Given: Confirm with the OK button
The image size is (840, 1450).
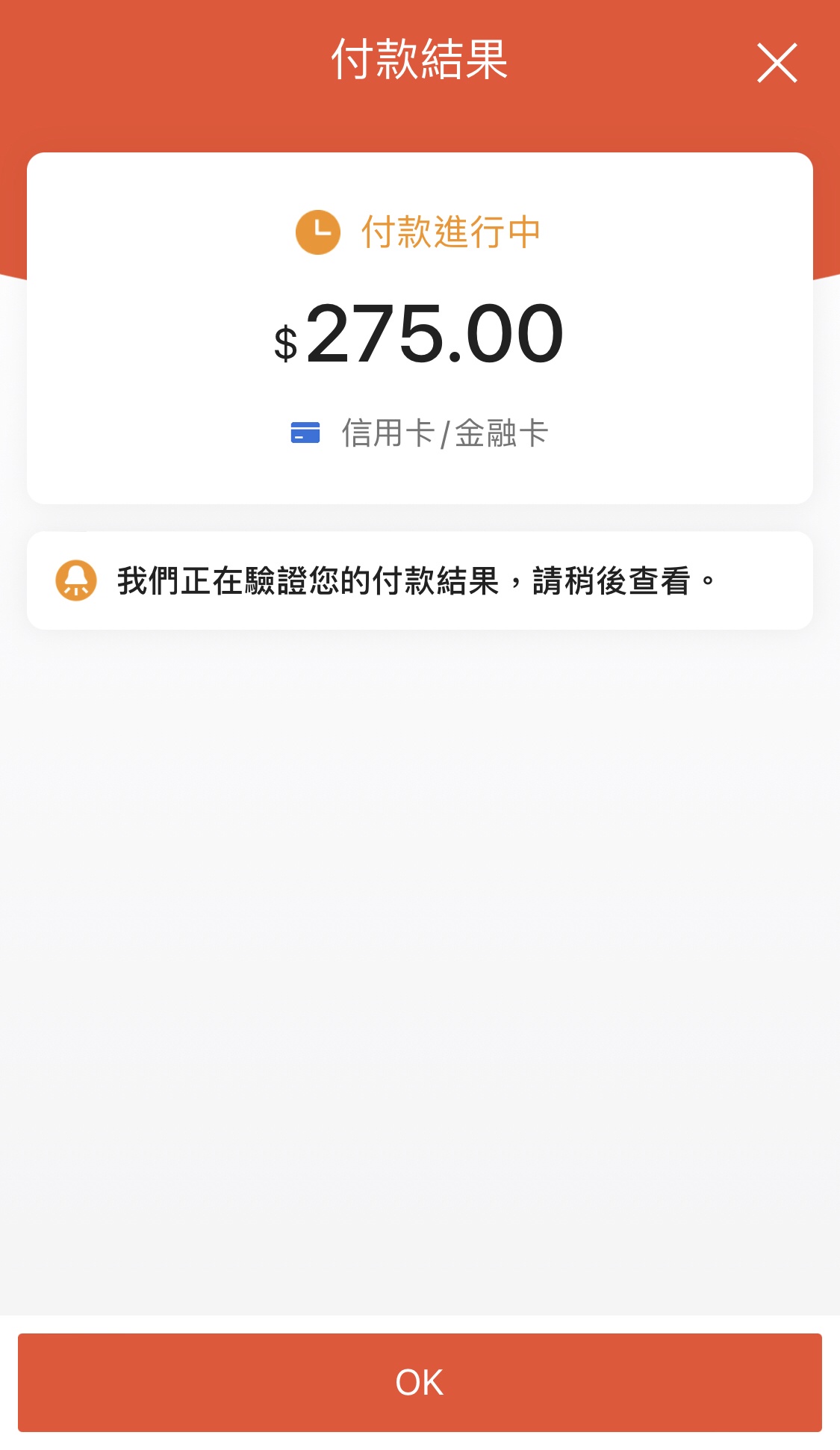Looking at the screenshot, I should (x=420, y=1382).
